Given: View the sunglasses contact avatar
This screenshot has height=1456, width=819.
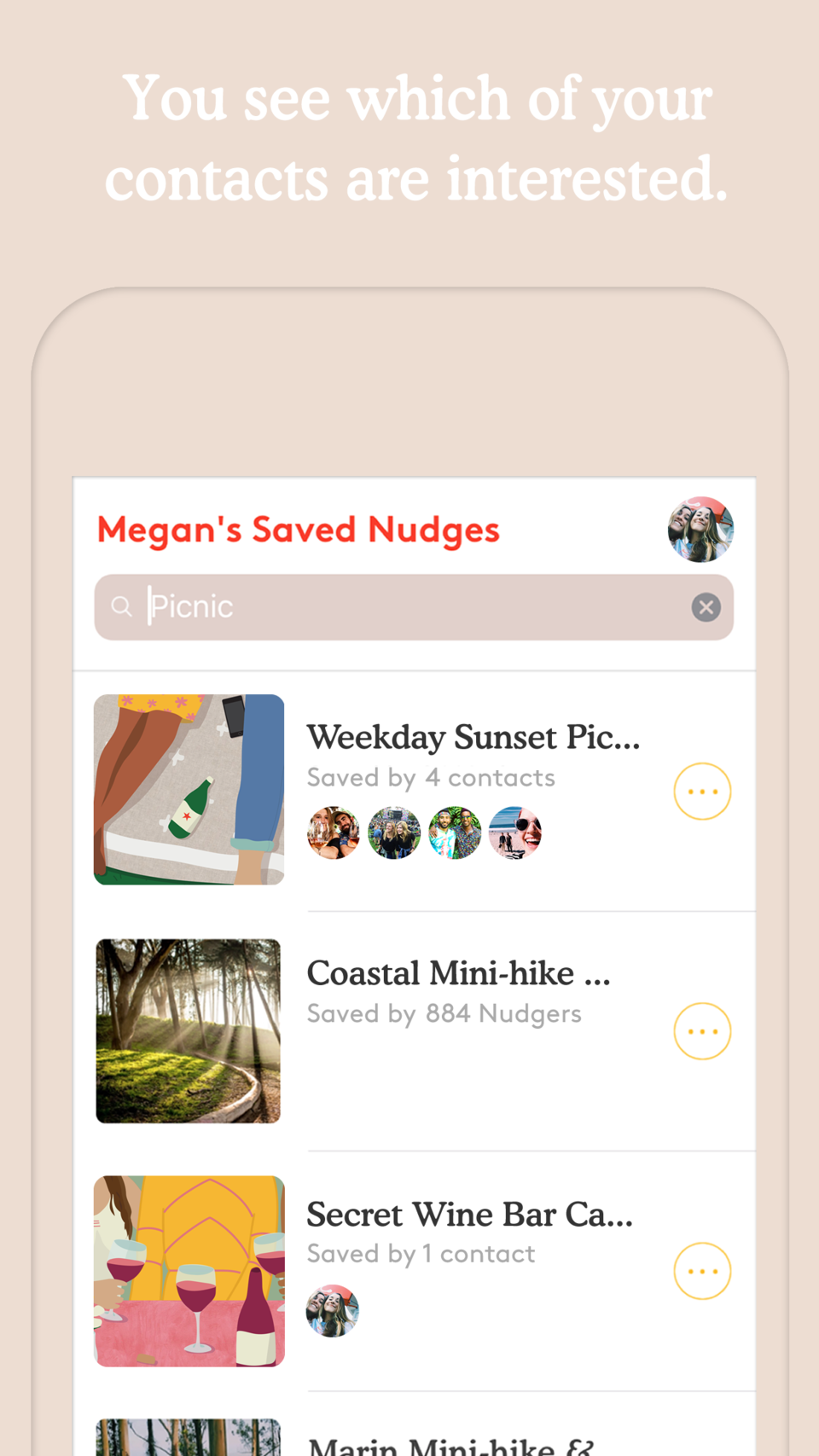Looking at the screenshot, I should [515, 832].
